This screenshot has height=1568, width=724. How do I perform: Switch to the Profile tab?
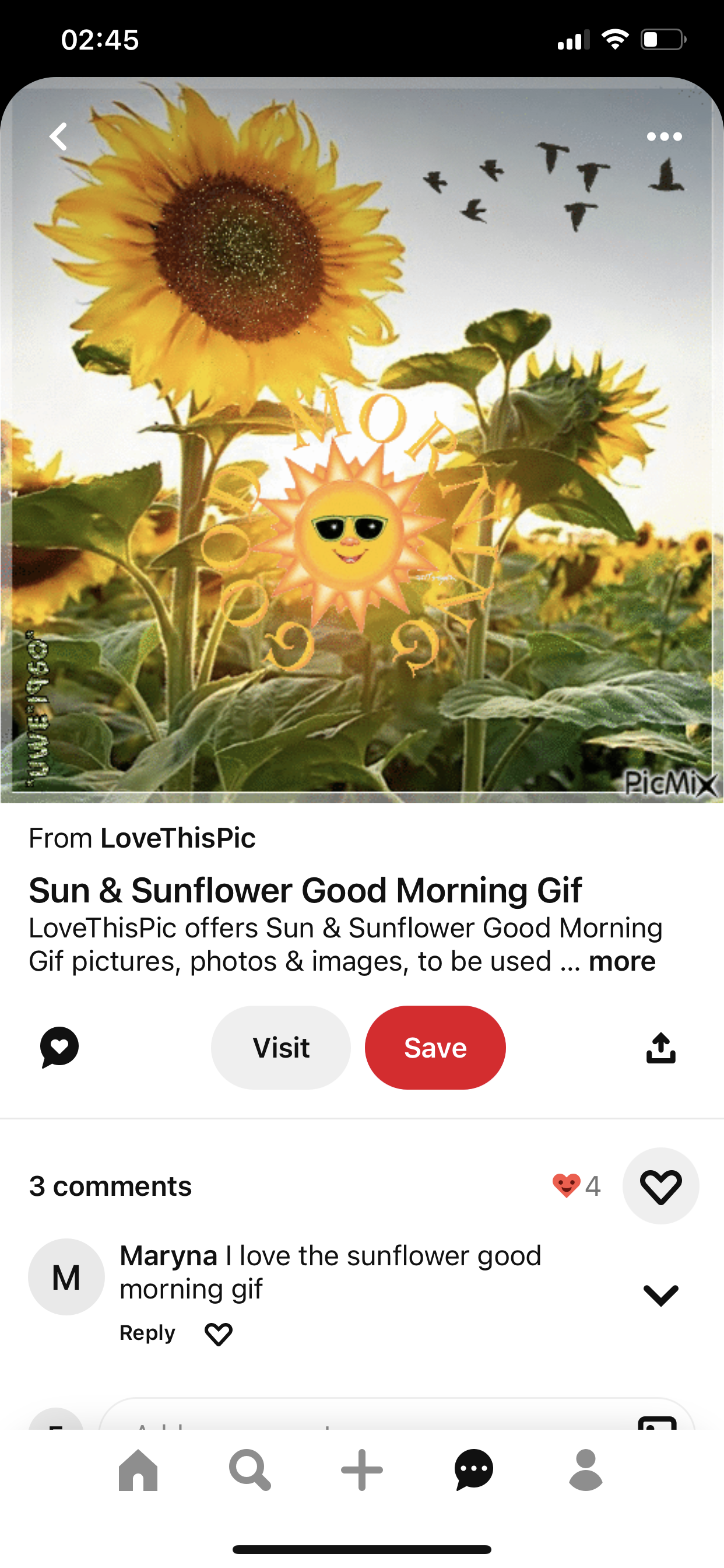coord(586,1470)
